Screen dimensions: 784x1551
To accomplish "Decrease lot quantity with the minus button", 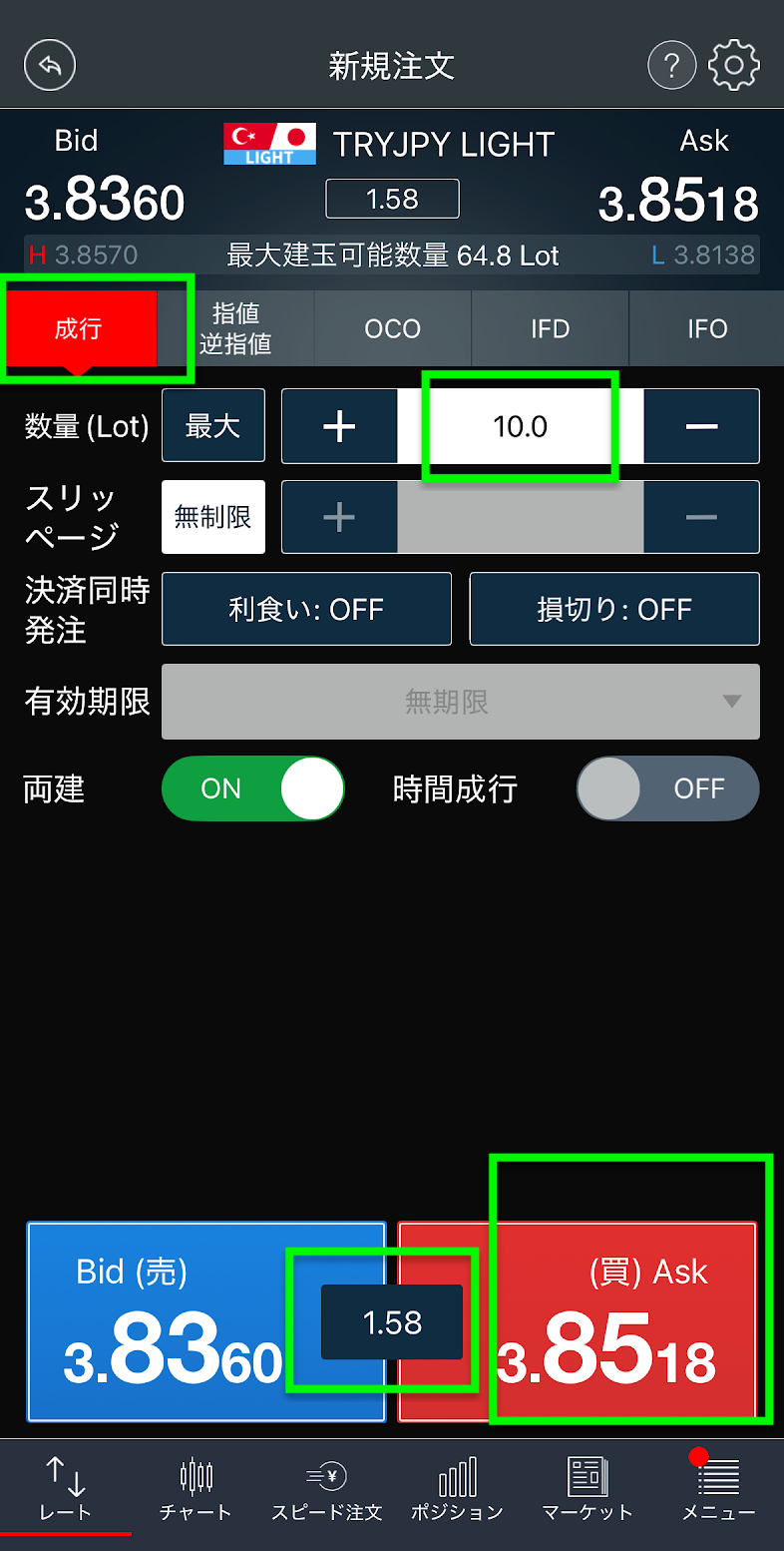I will 701,426.
